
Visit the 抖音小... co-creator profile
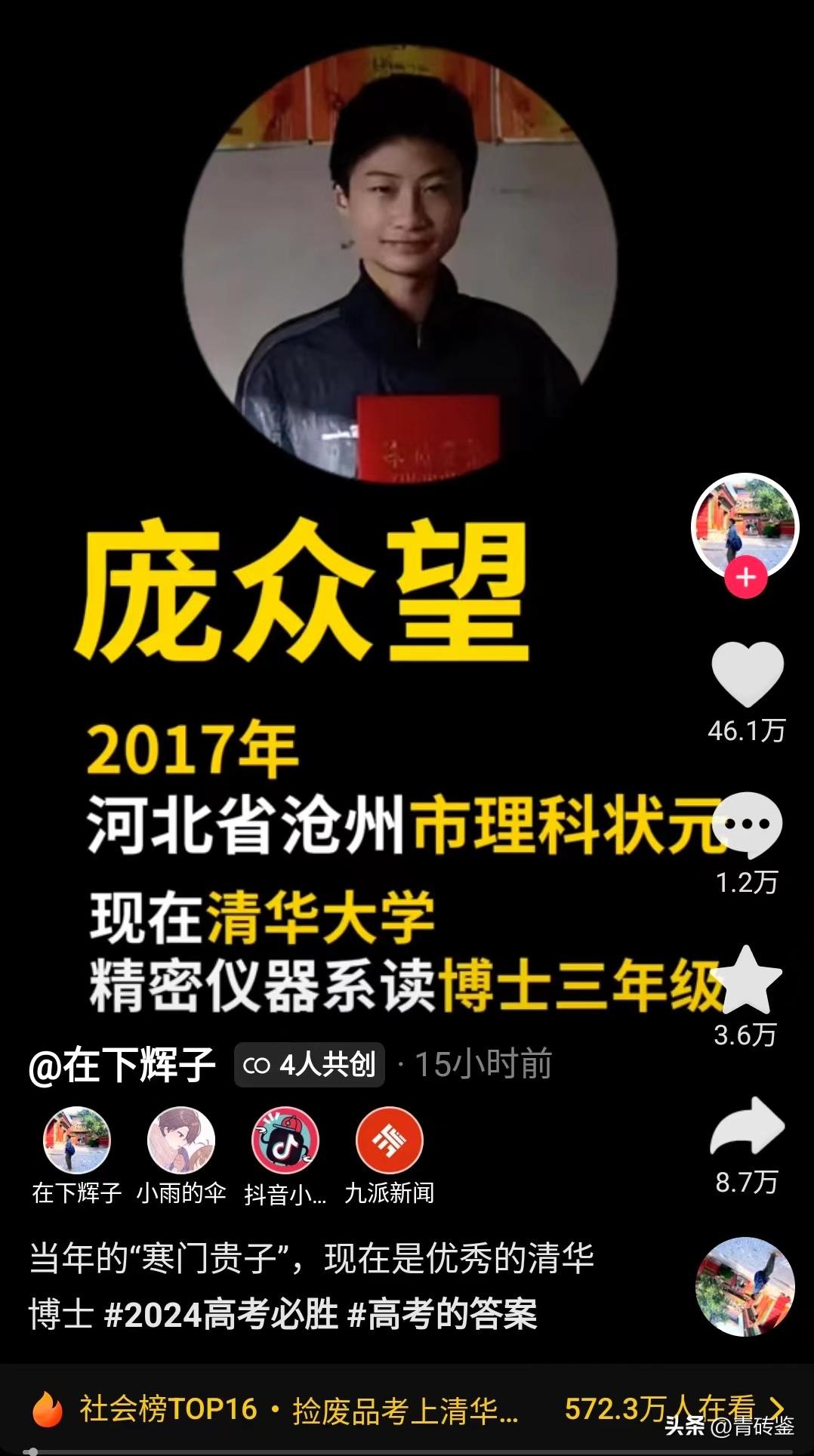285,1140
